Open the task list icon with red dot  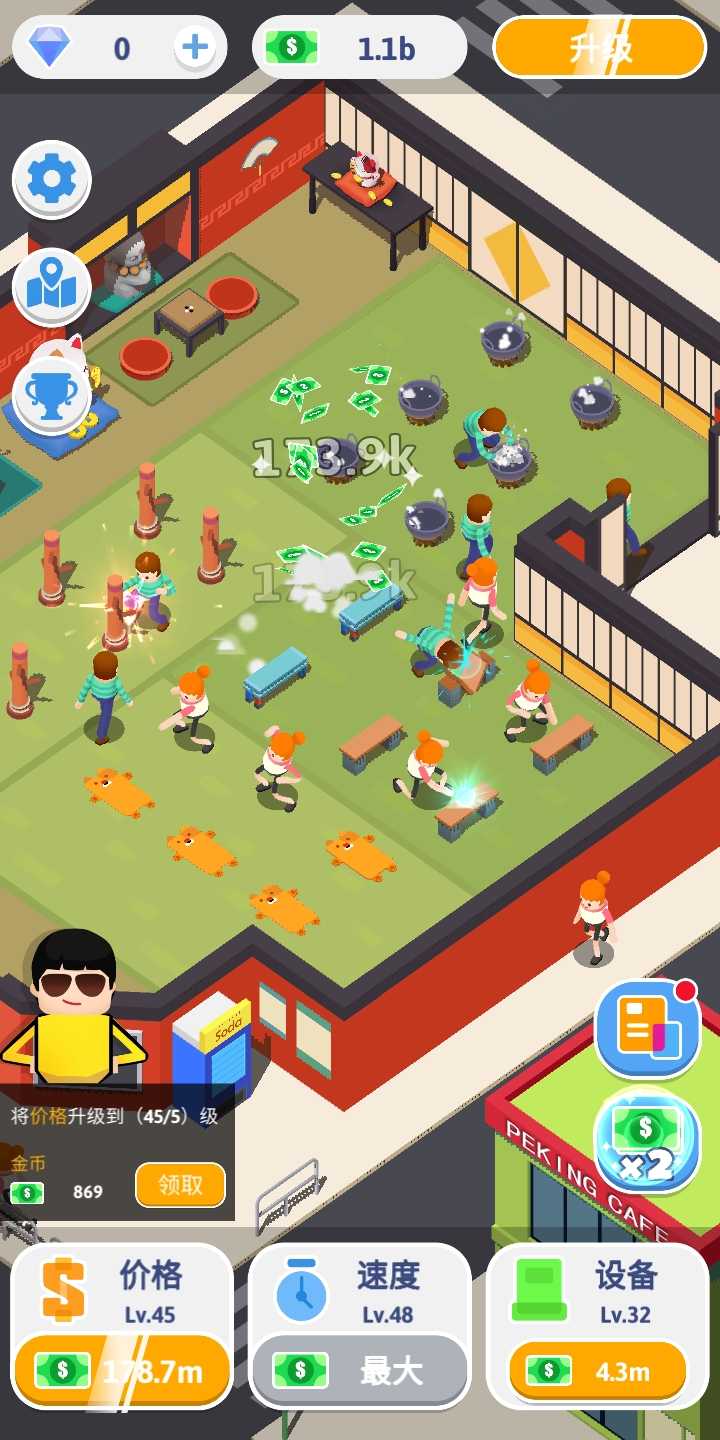pos(647,1028)
